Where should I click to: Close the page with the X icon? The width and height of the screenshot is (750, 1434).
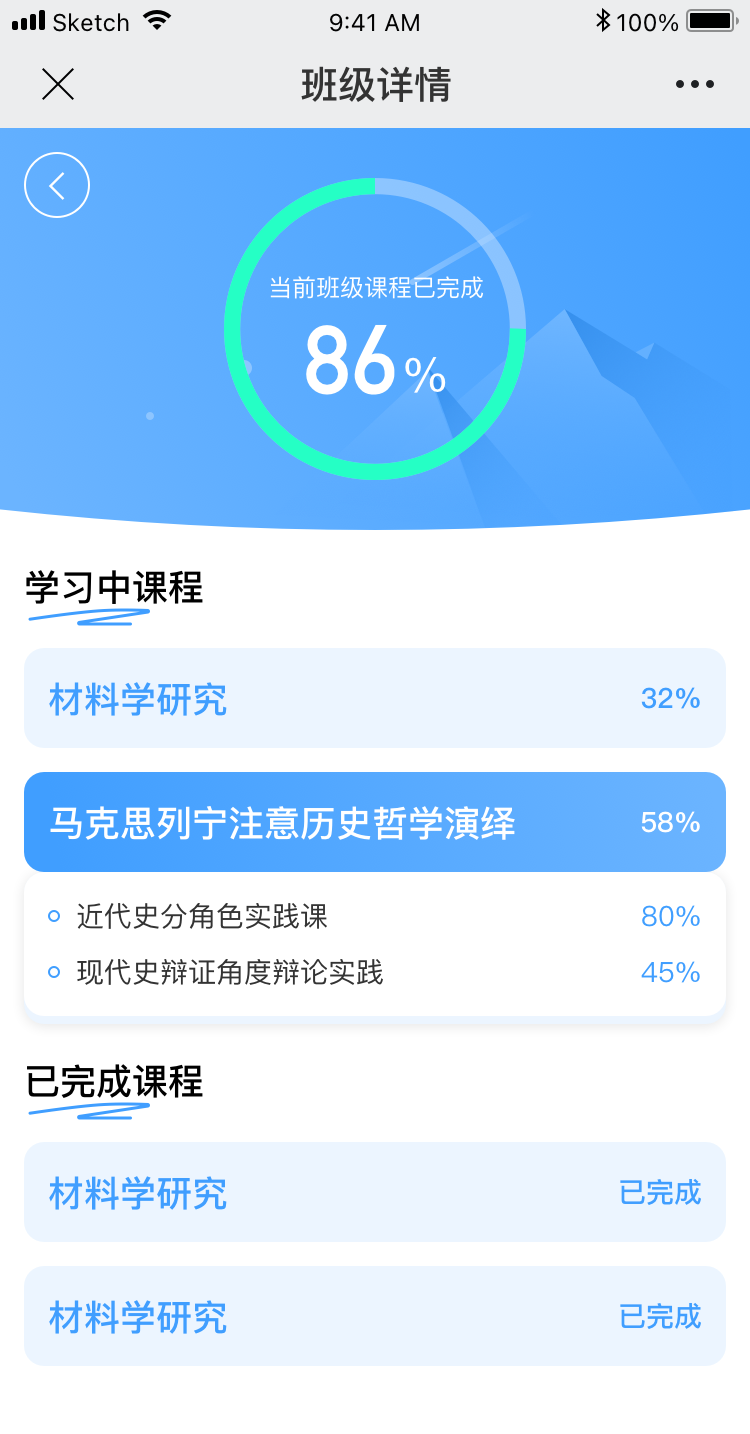[x=58, y=85]
